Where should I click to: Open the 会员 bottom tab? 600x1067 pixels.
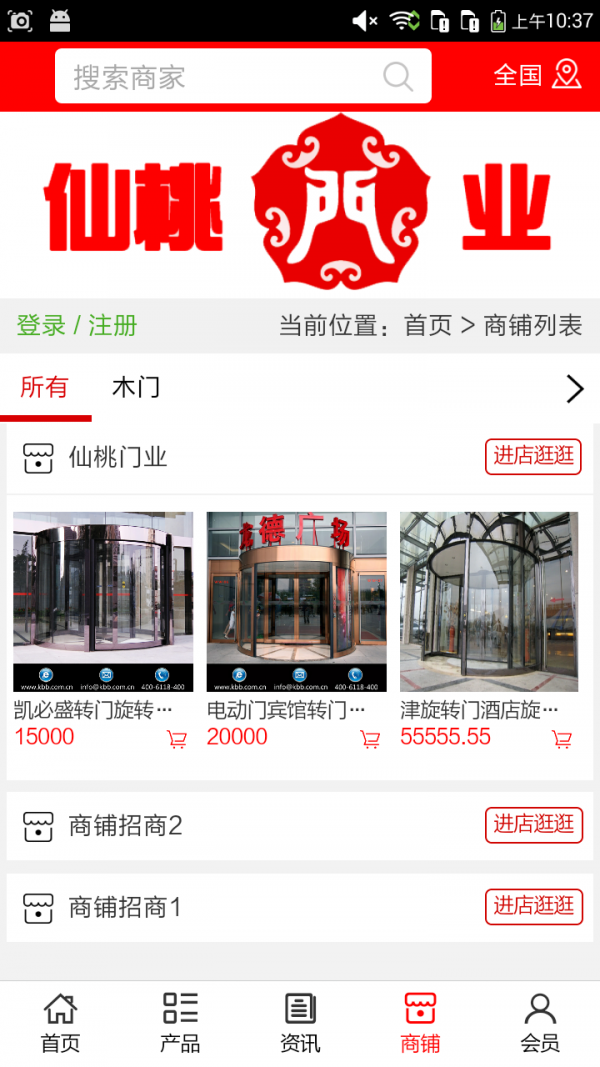540,1023
